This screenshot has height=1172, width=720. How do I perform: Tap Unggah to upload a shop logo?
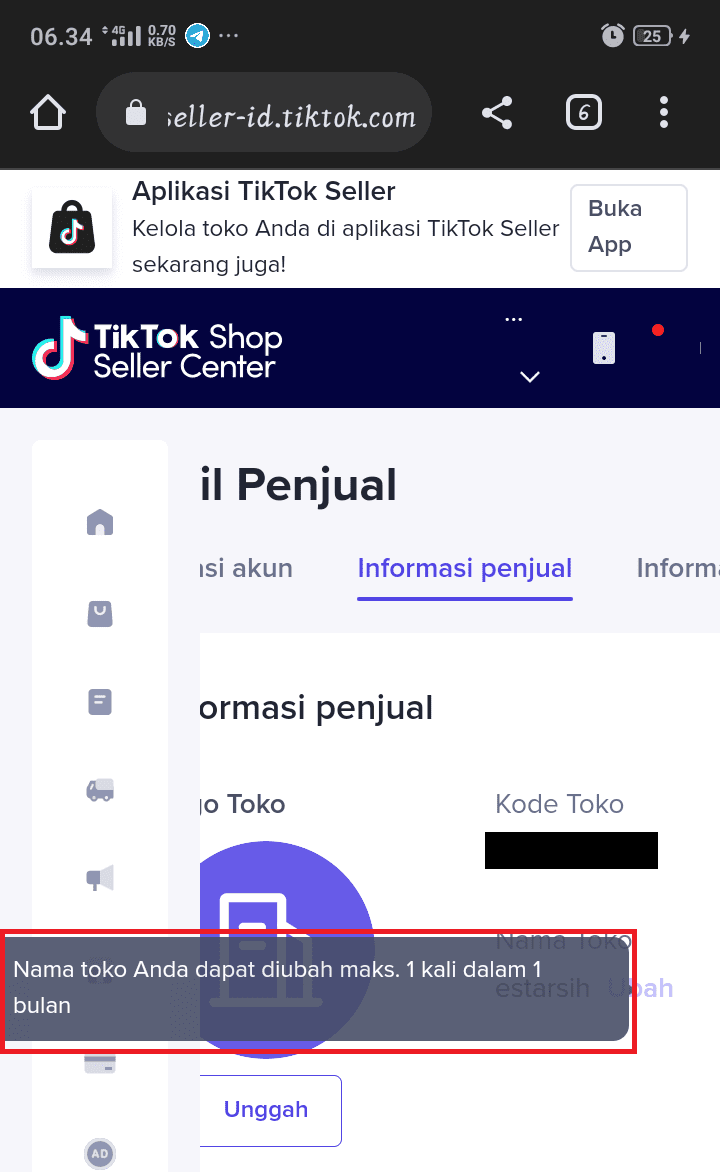(266, 1110)
